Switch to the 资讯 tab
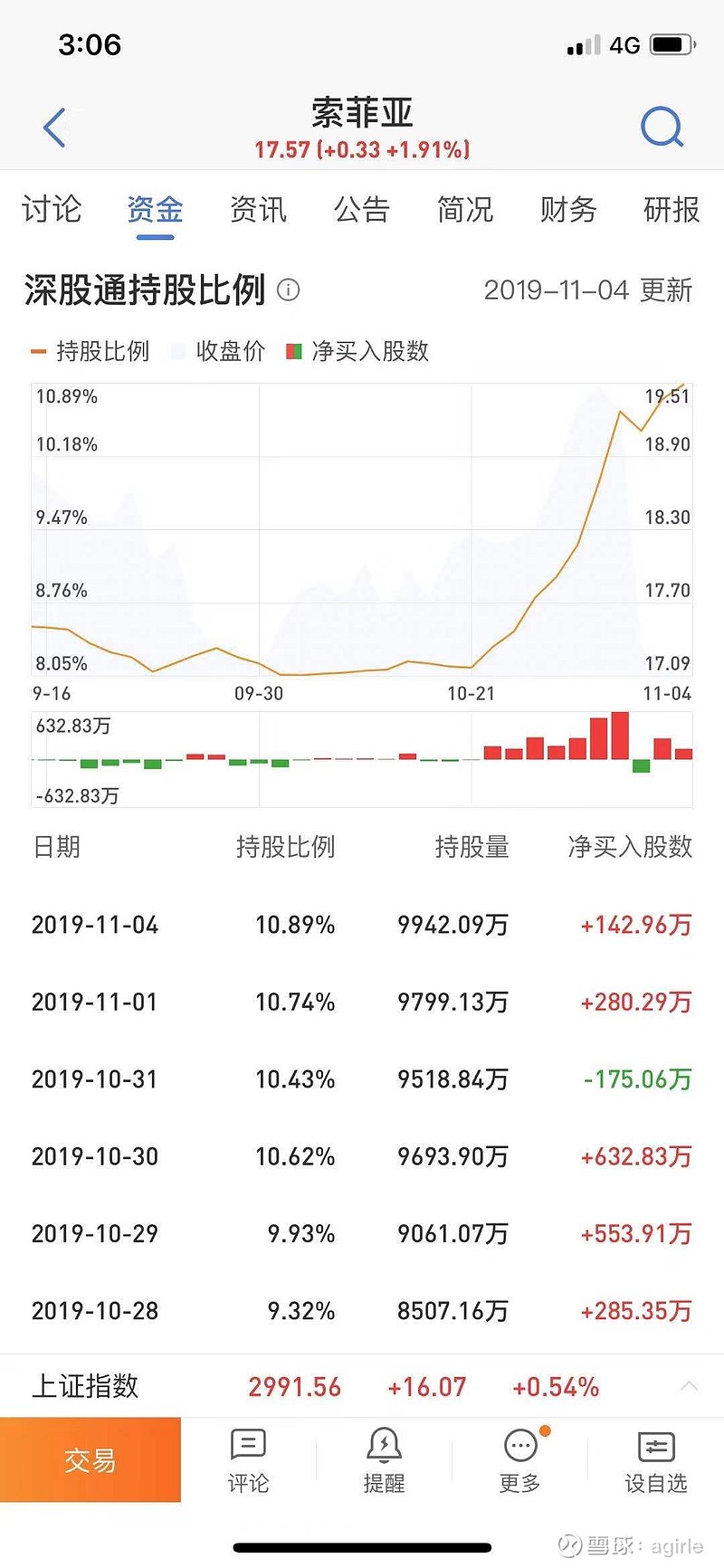Image resolution: width=724 pixels, height=1568 pixels. [259, 210]
